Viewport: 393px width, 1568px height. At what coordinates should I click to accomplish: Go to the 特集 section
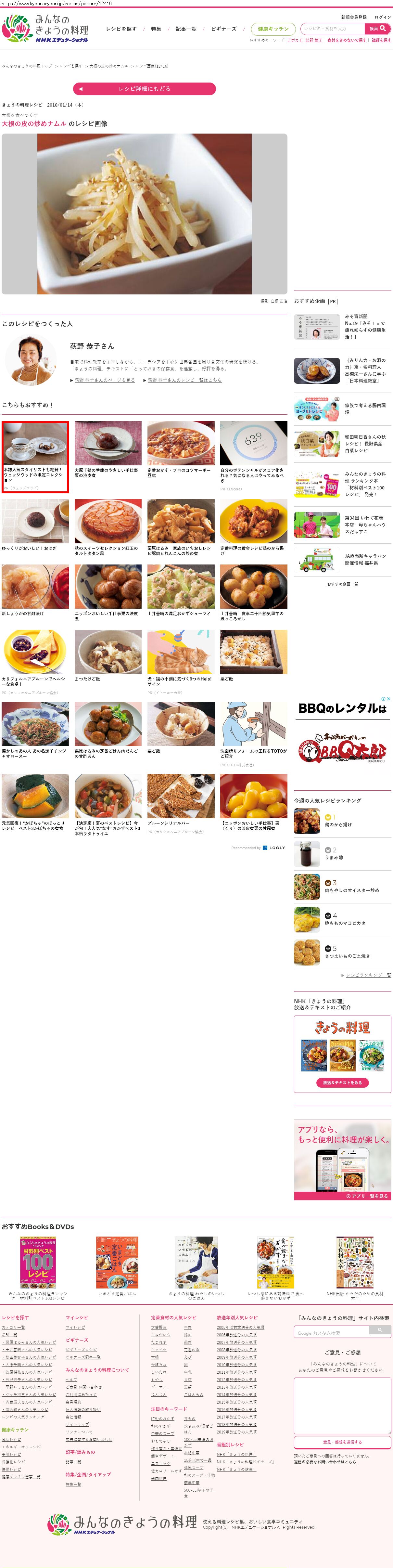coord(156,29)
